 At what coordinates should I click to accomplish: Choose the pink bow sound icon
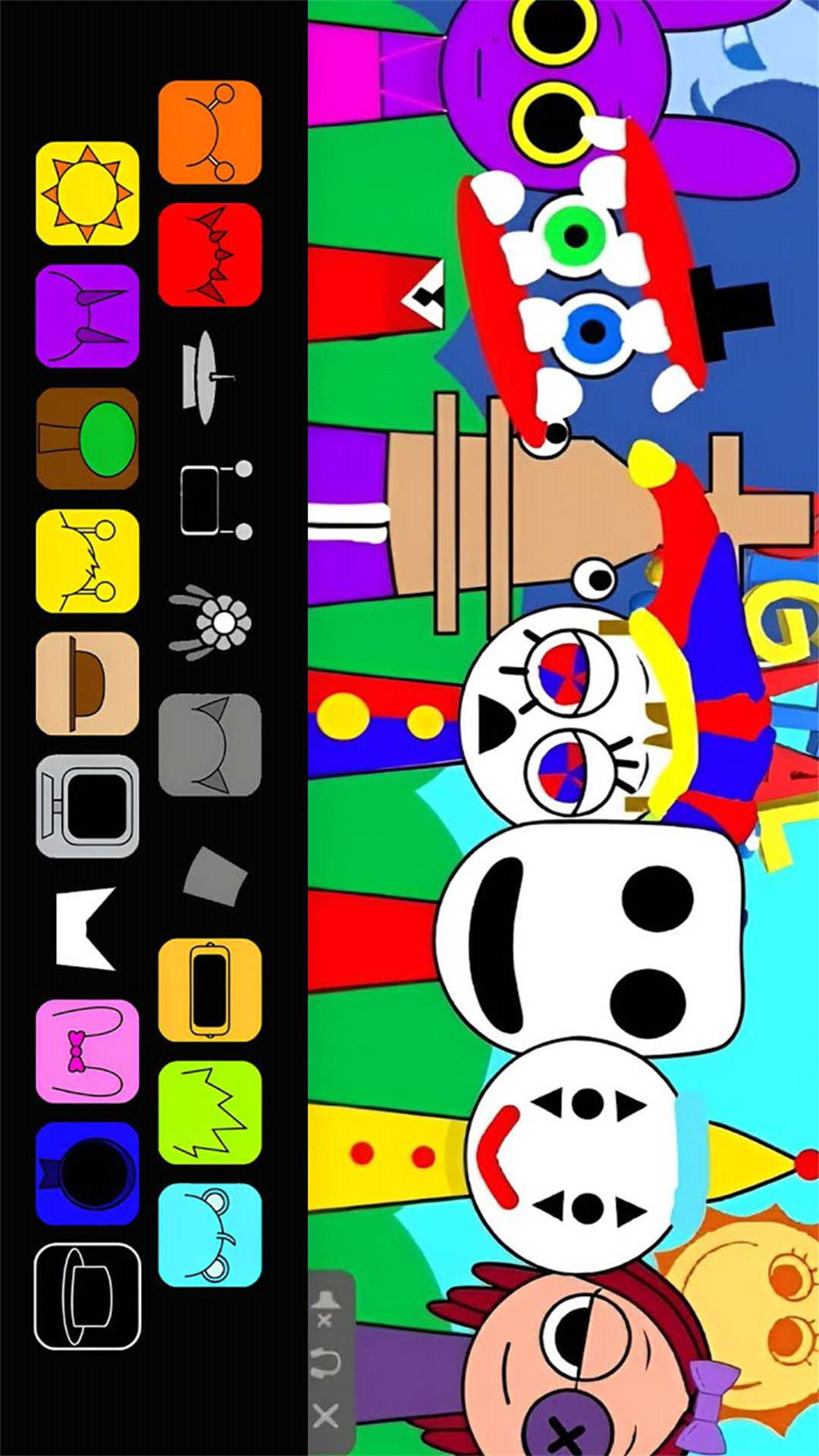click(x=87, y=1051)
